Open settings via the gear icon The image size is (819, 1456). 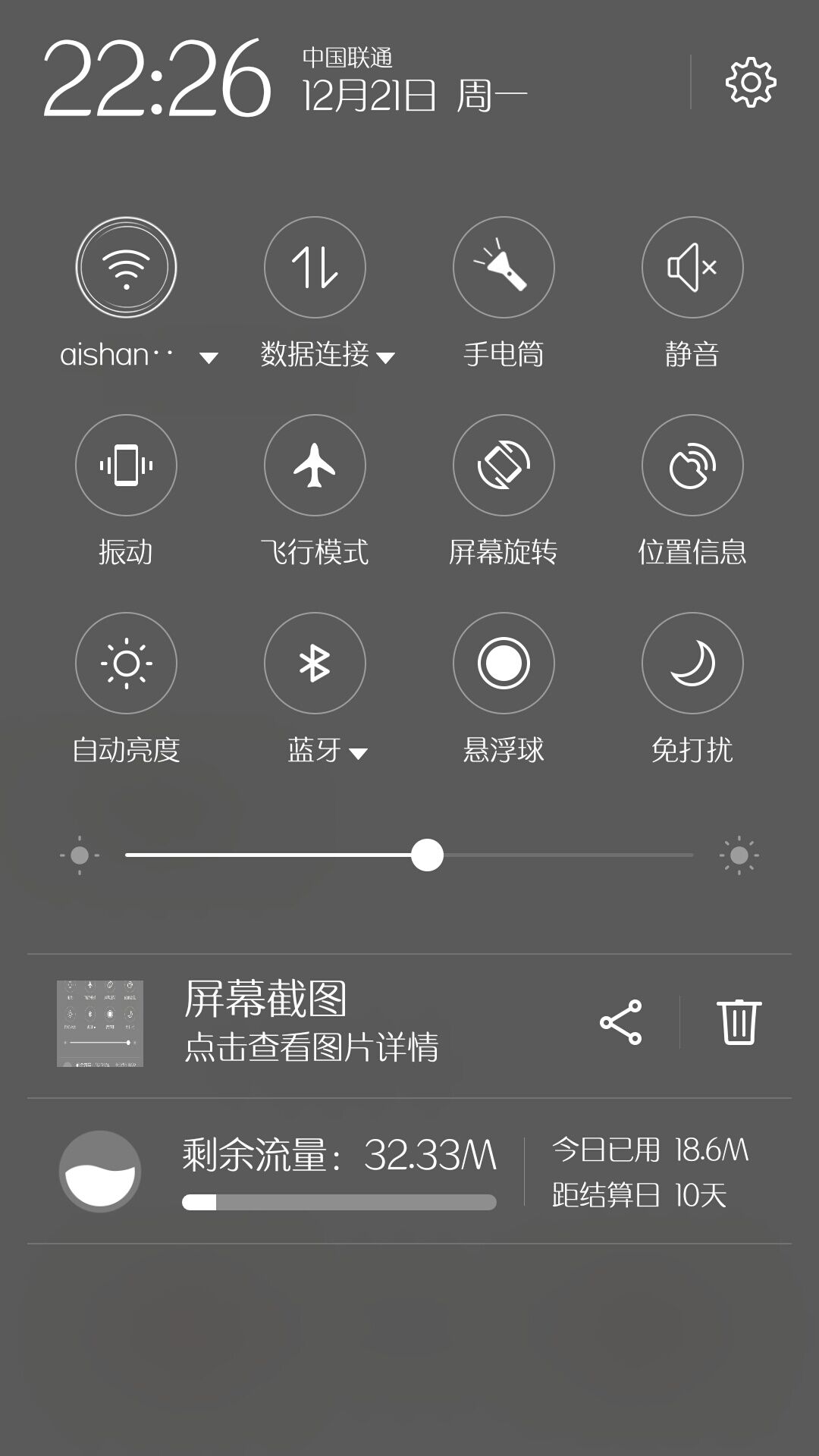[x=751, y=82]
